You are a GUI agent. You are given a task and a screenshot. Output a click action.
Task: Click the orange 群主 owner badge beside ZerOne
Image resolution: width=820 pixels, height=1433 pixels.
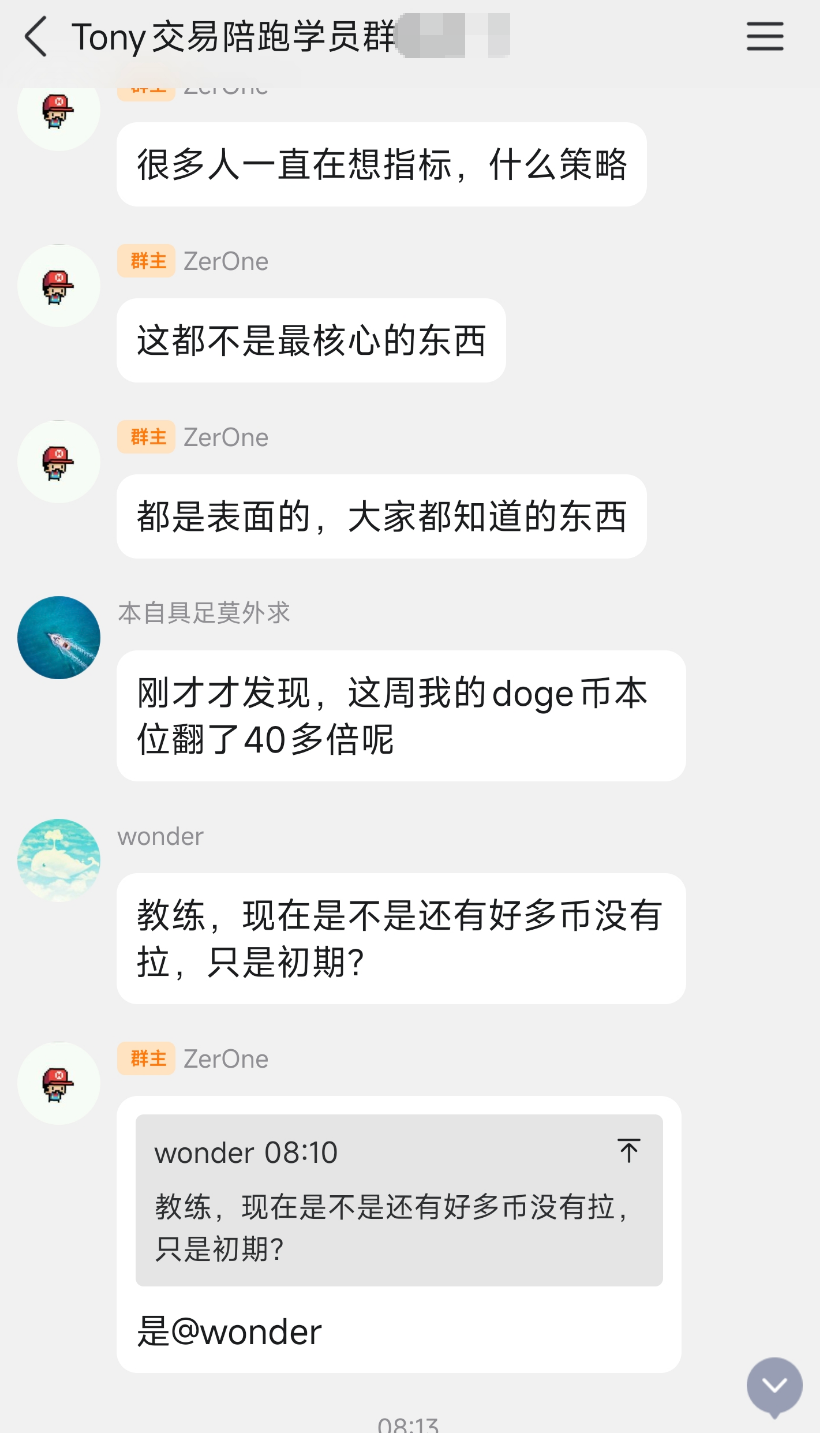click(x=145, y=261)
